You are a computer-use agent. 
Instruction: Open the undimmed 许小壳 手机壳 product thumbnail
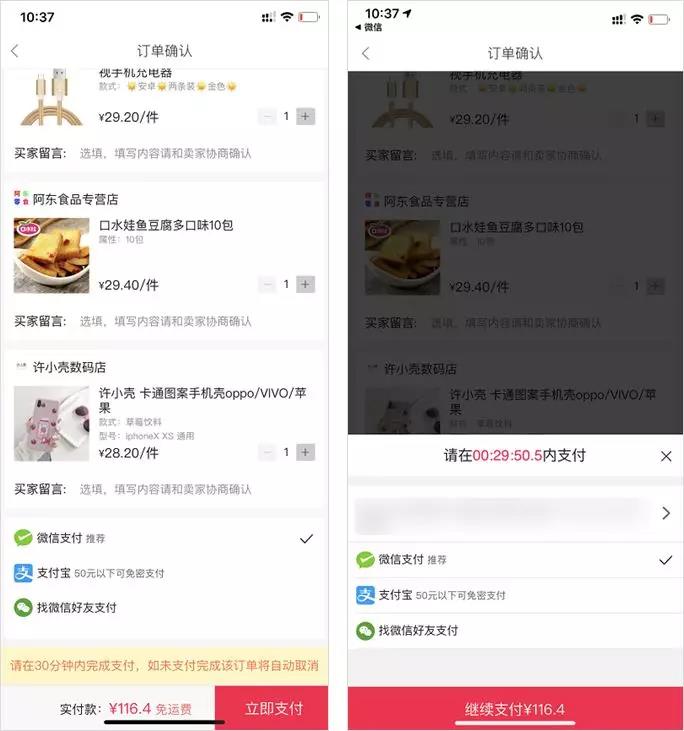pyautogui.click(x=52, y=422)
